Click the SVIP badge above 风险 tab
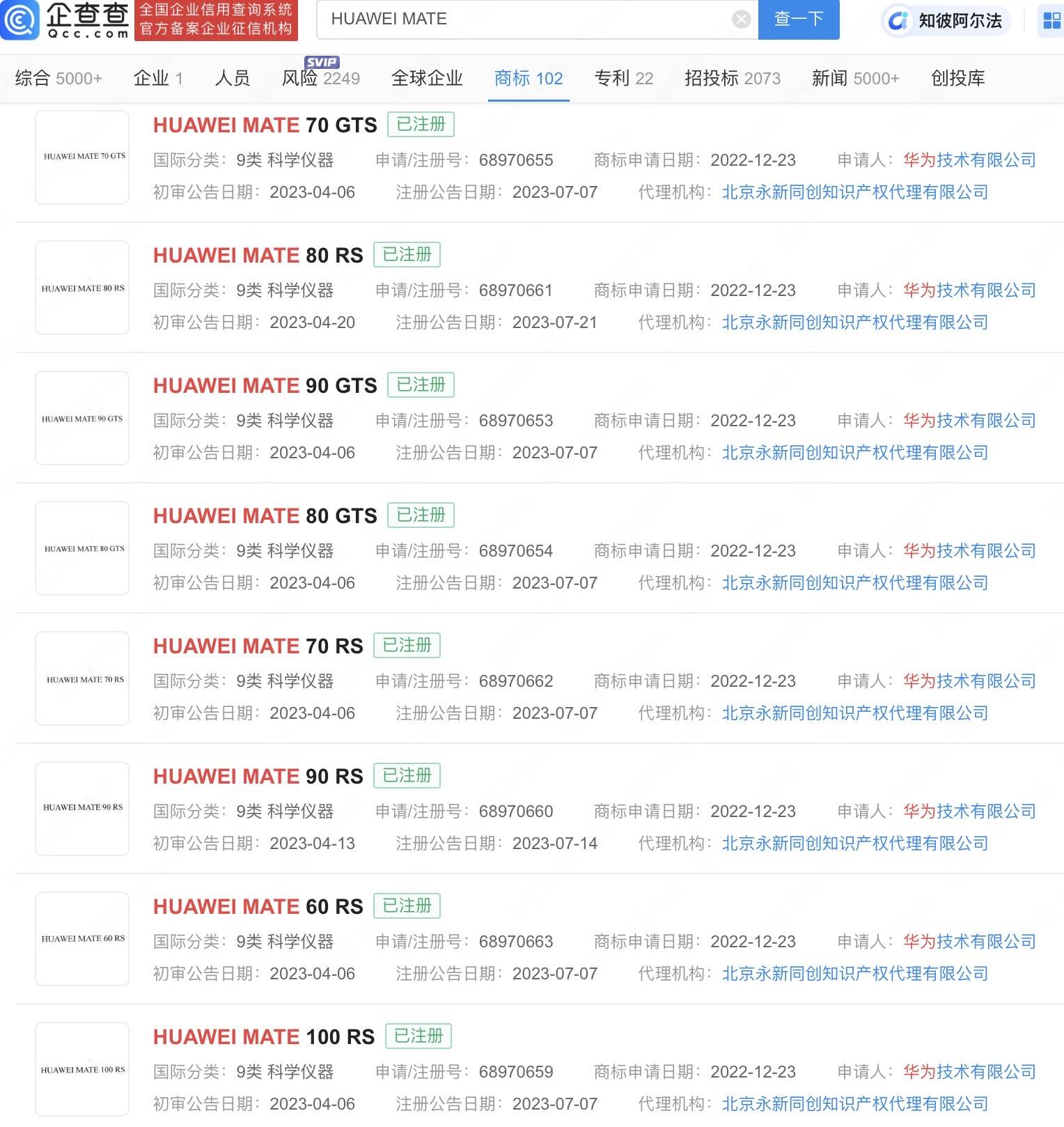1064x1127 pixels. pyautogui.click(x=322, y=62)
